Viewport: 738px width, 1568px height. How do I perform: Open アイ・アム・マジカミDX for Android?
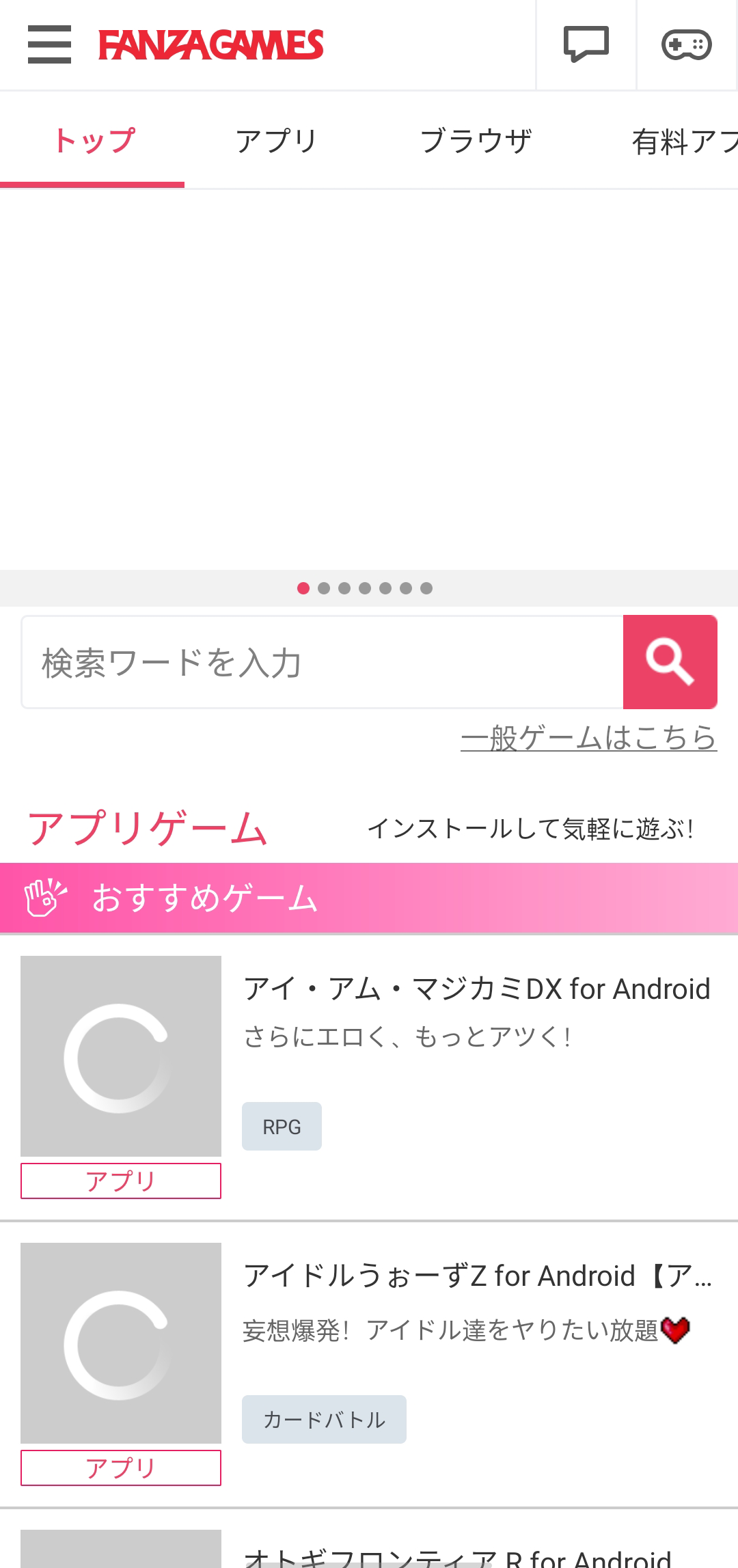click(476, 989)
